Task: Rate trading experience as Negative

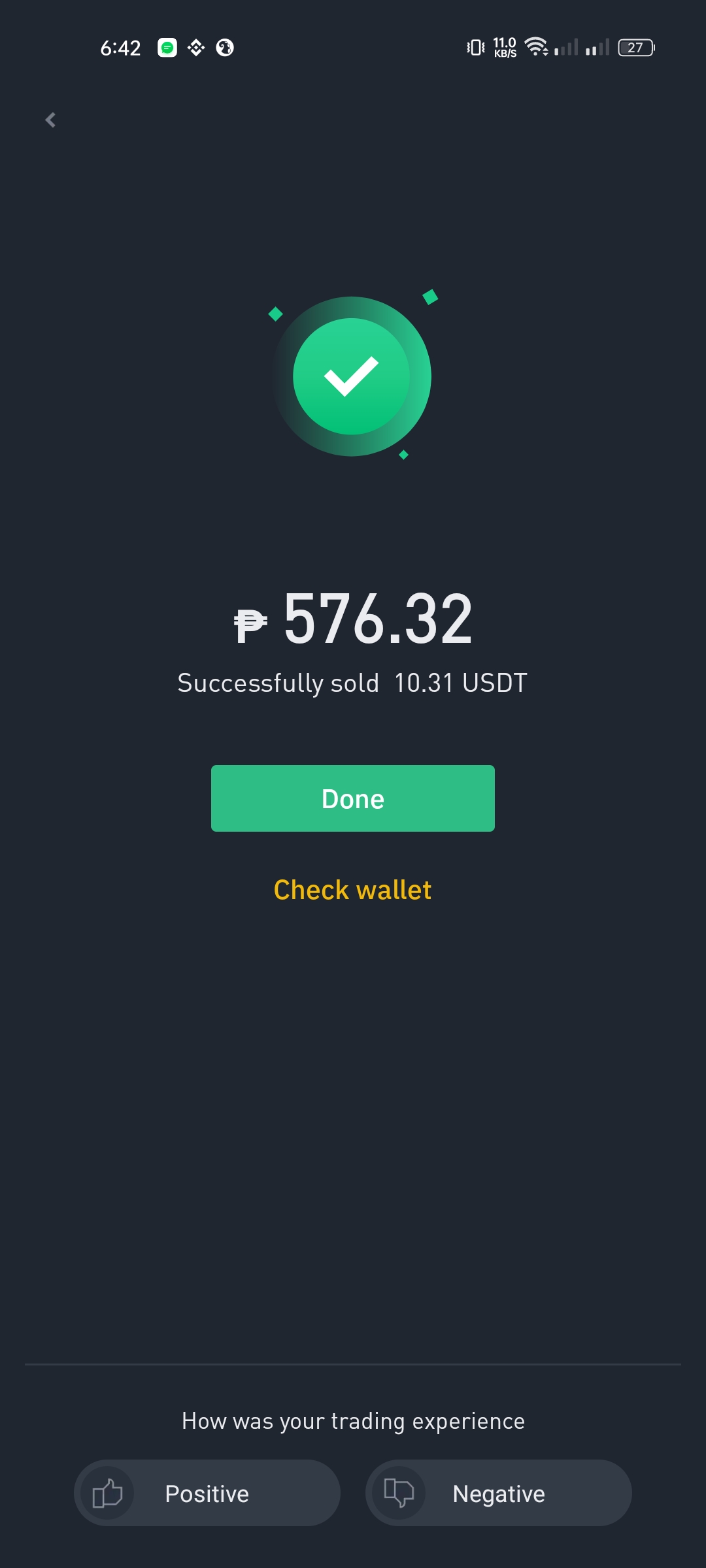Action: point(498,1494)
